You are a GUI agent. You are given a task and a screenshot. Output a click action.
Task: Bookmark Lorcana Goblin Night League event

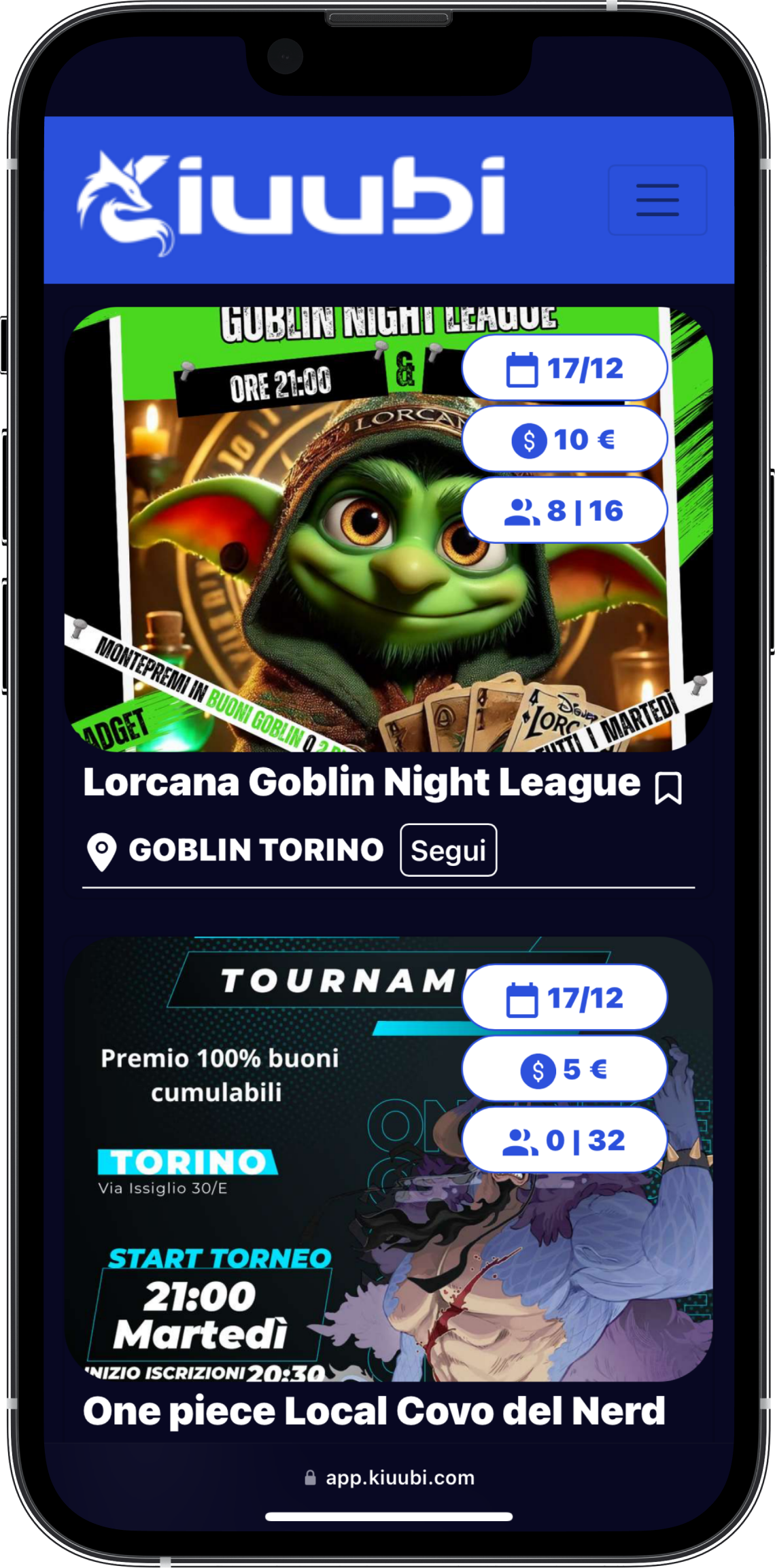(x=668, y=788)
